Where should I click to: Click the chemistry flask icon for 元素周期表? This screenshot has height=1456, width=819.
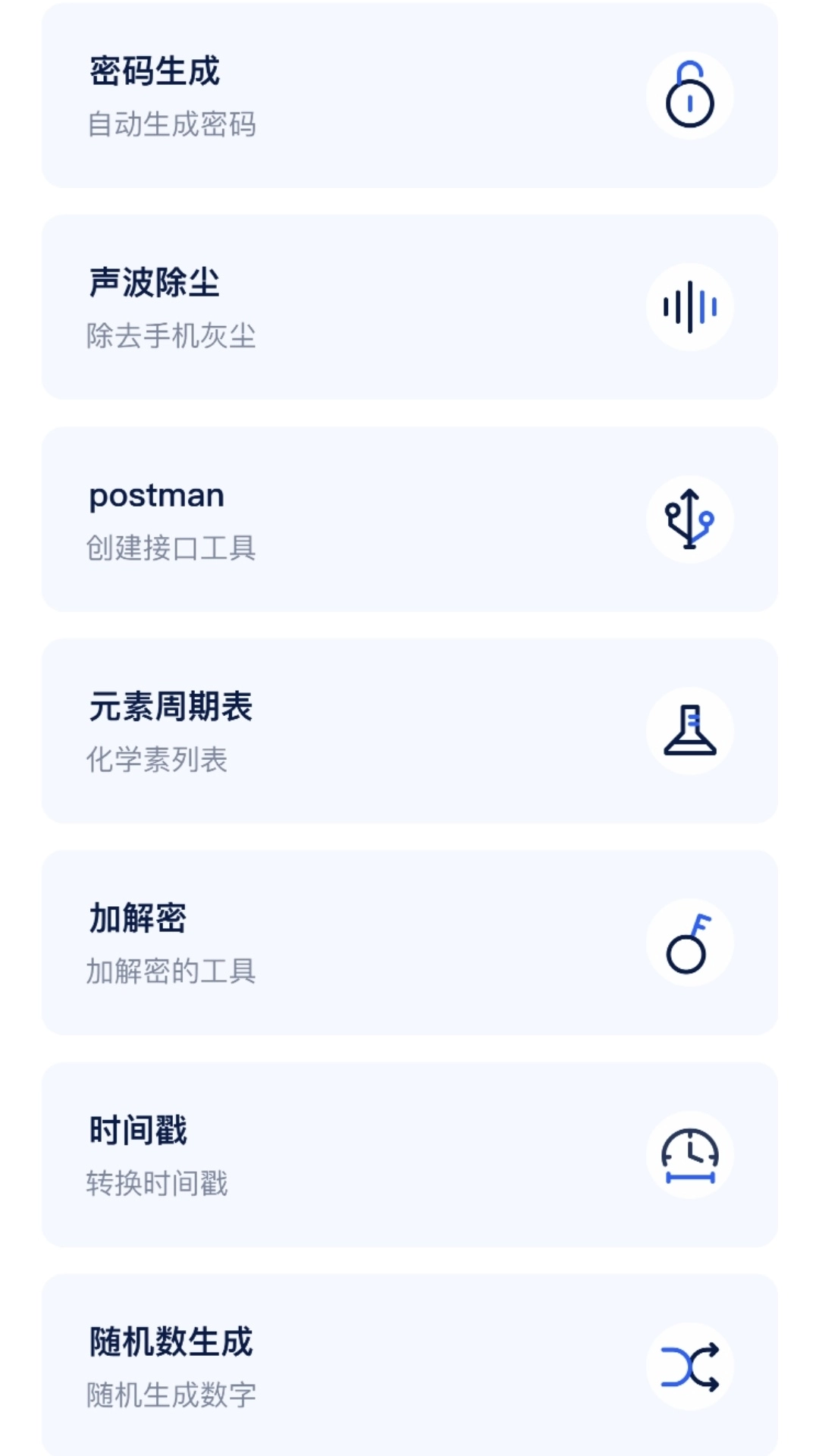coord(690,730)
